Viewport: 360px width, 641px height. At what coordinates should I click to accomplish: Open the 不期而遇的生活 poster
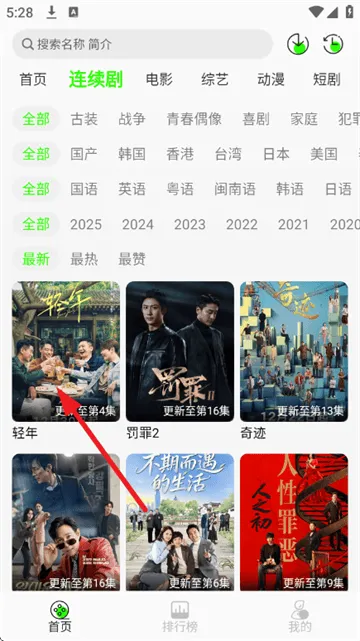(180, 522)
